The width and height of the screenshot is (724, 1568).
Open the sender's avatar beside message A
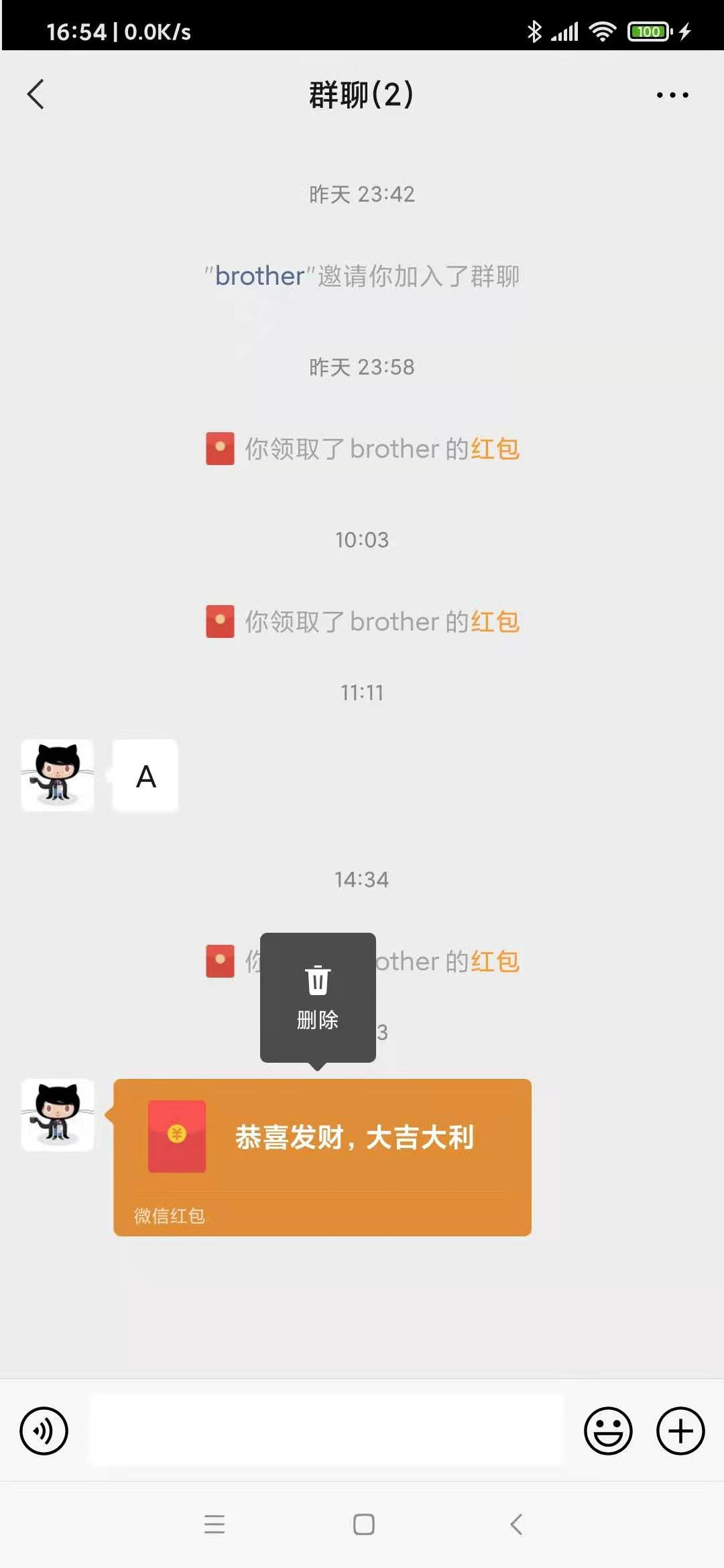tap(58, 775)
